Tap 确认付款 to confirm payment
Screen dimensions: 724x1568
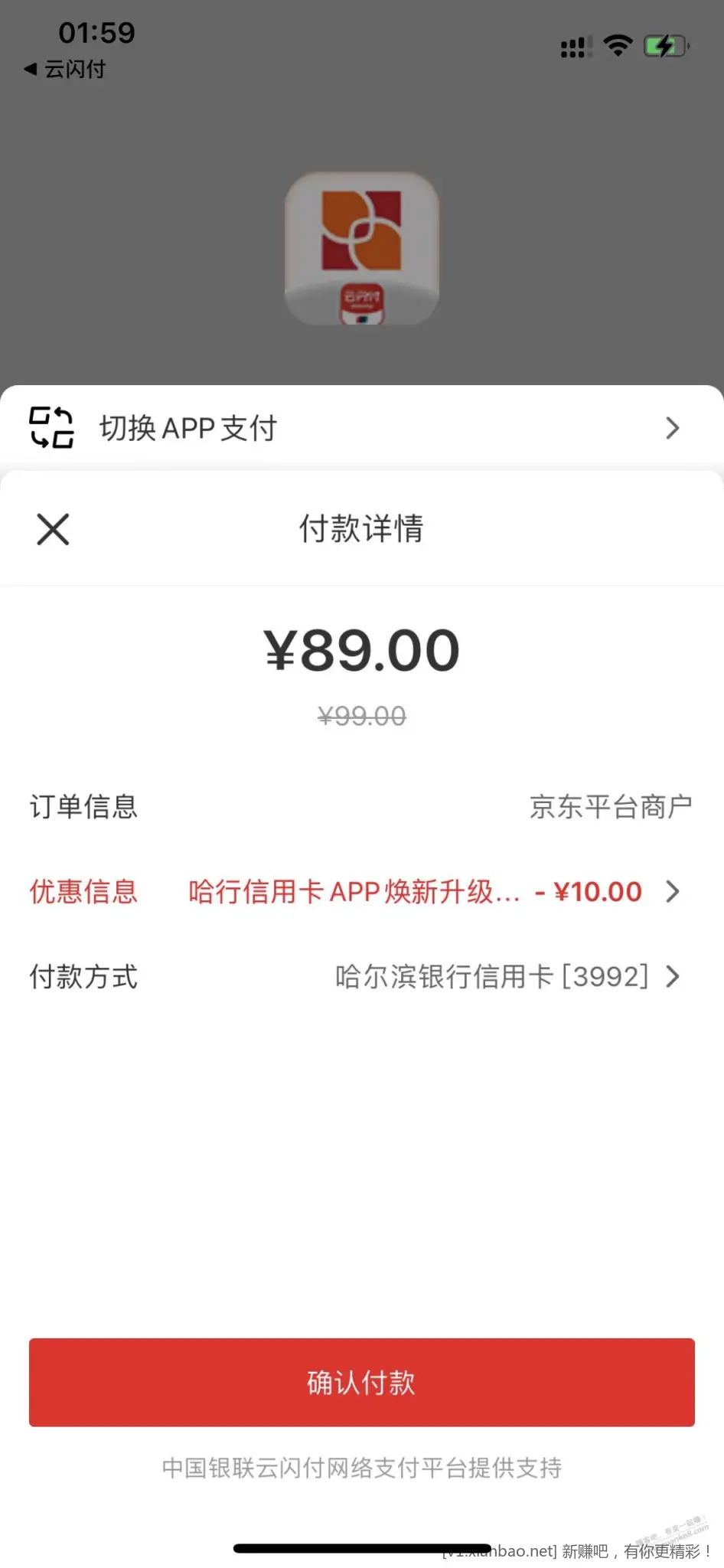(x=362, y=1383)
